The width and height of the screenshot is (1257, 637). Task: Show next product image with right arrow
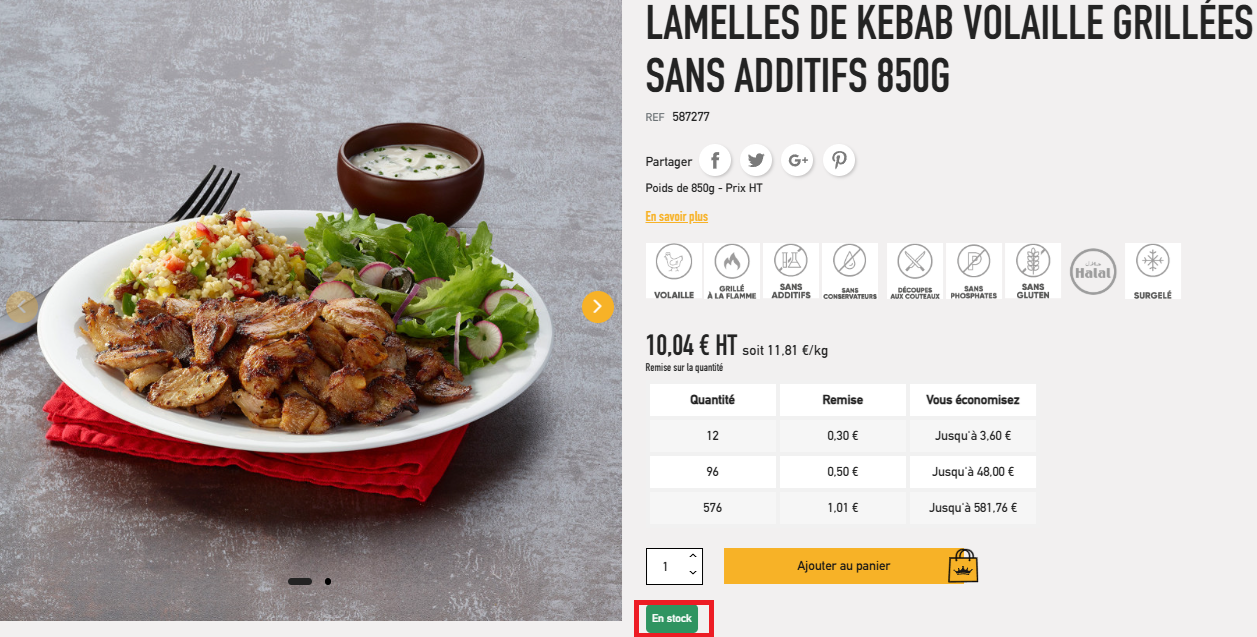pyautogui.click(x=598, y=306)
